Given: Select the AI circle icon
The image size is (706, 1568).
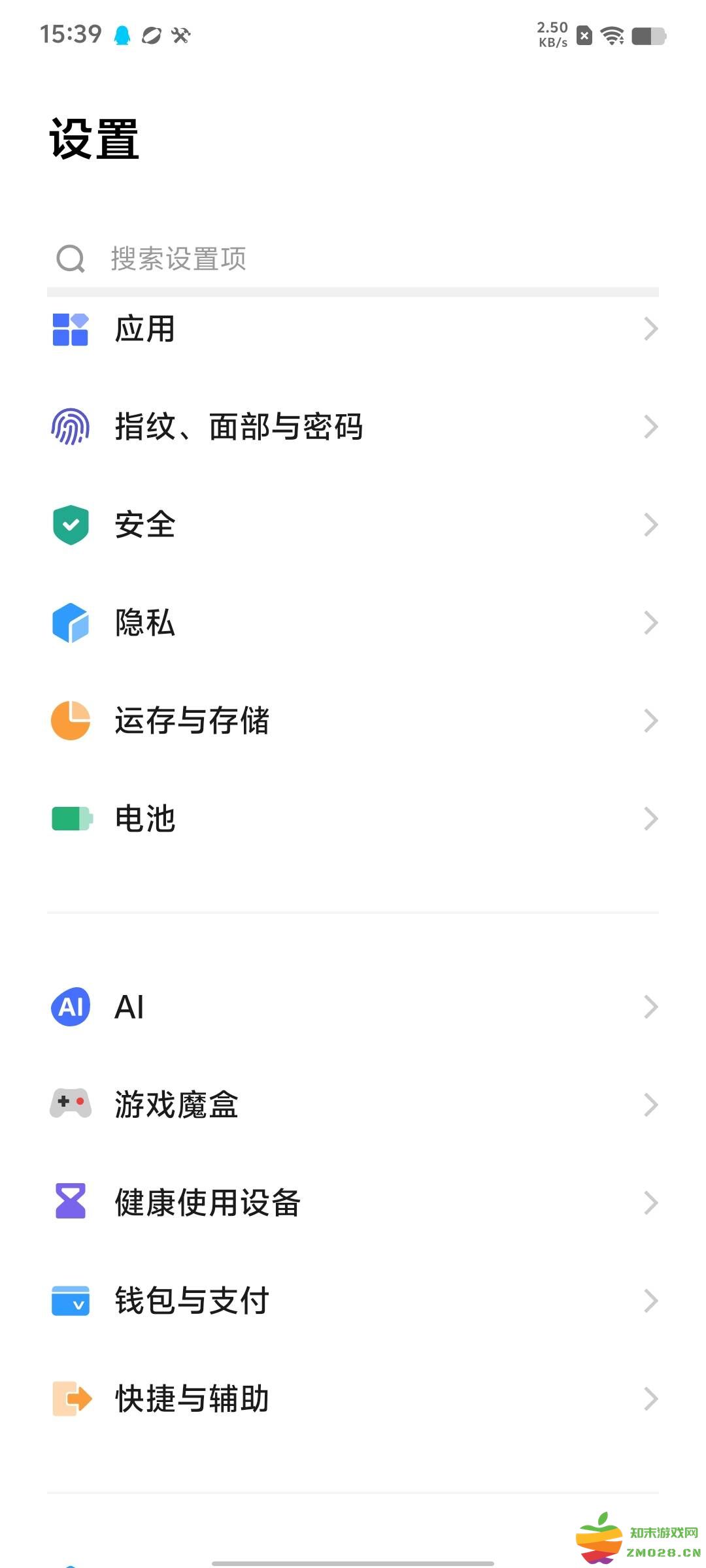Looking at the screenshot, I should click(70, 1007).
